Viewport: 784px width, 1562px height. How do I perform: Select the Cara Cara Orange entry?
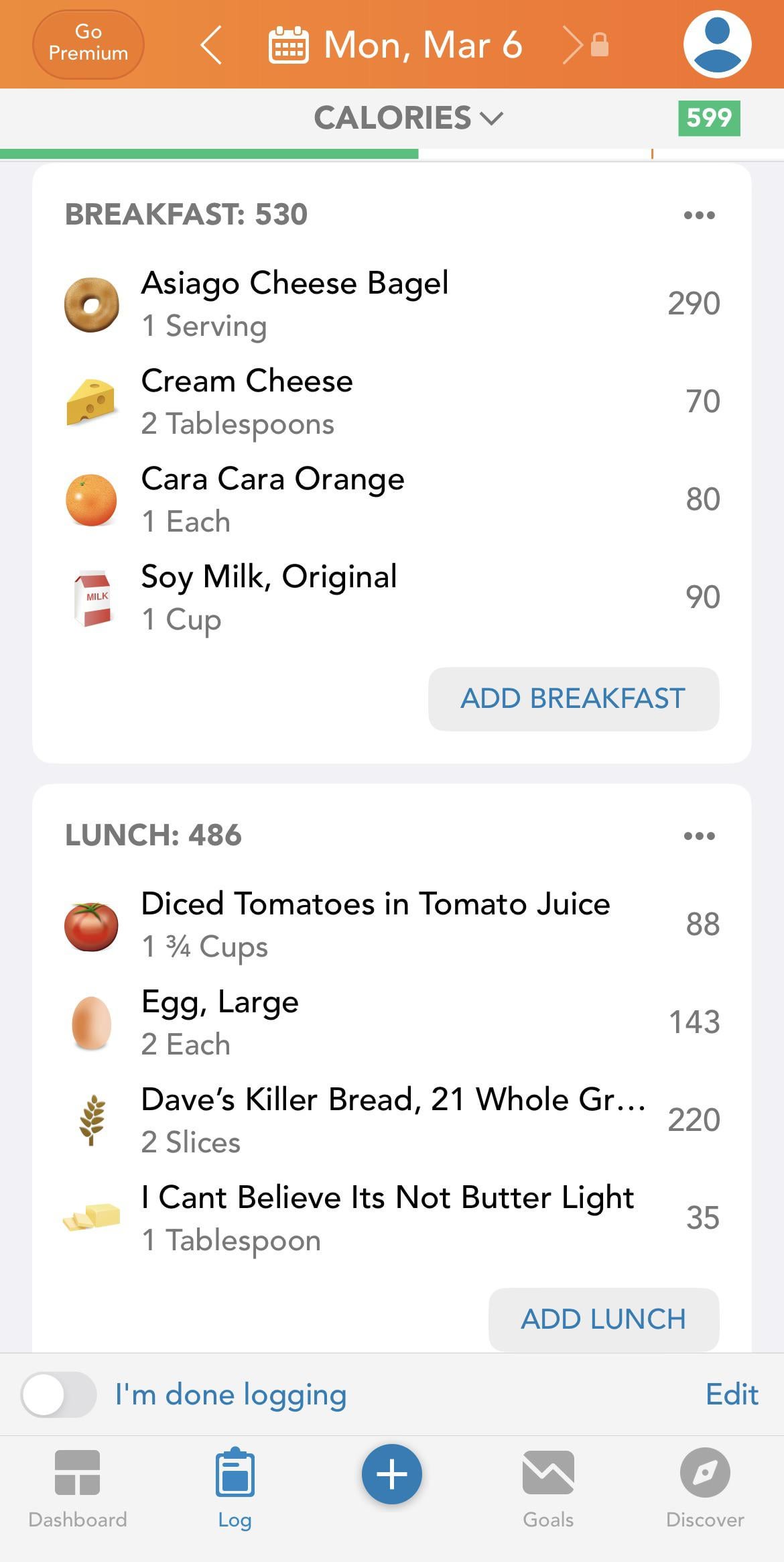coord(392,499)
